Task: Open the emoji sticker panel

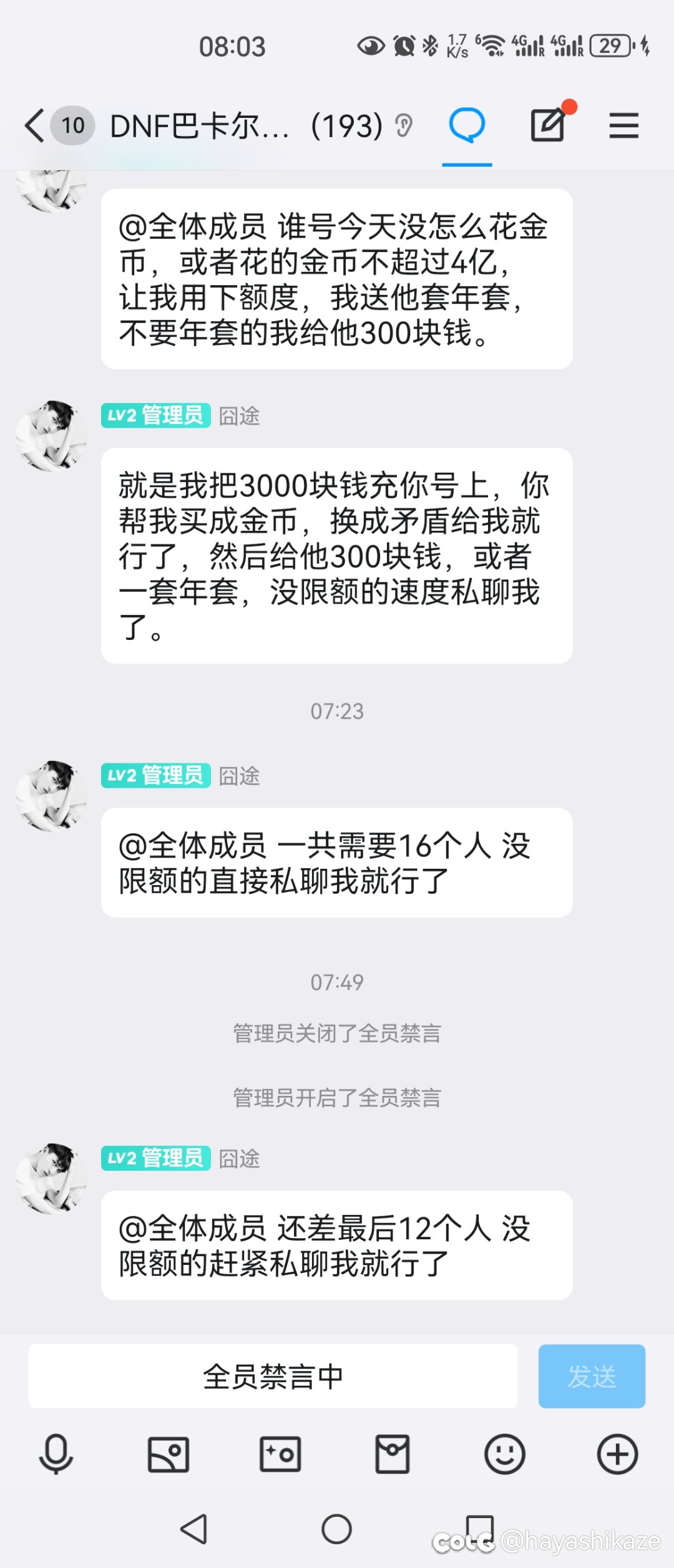Action: pyautogui.click(x=504, y=1454)
